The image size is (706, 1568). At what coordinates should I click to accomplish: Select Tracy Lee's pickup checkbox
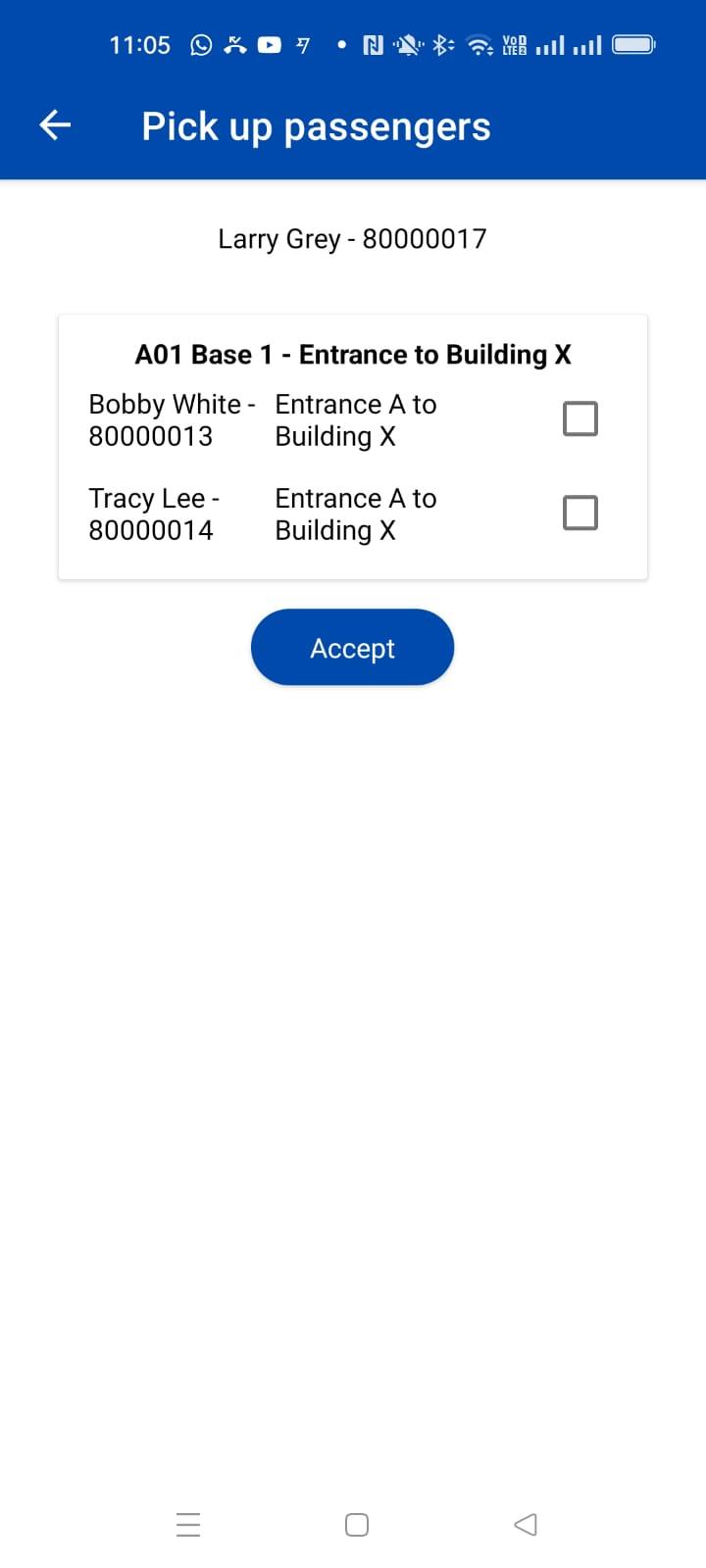click(x=580, y=513)
